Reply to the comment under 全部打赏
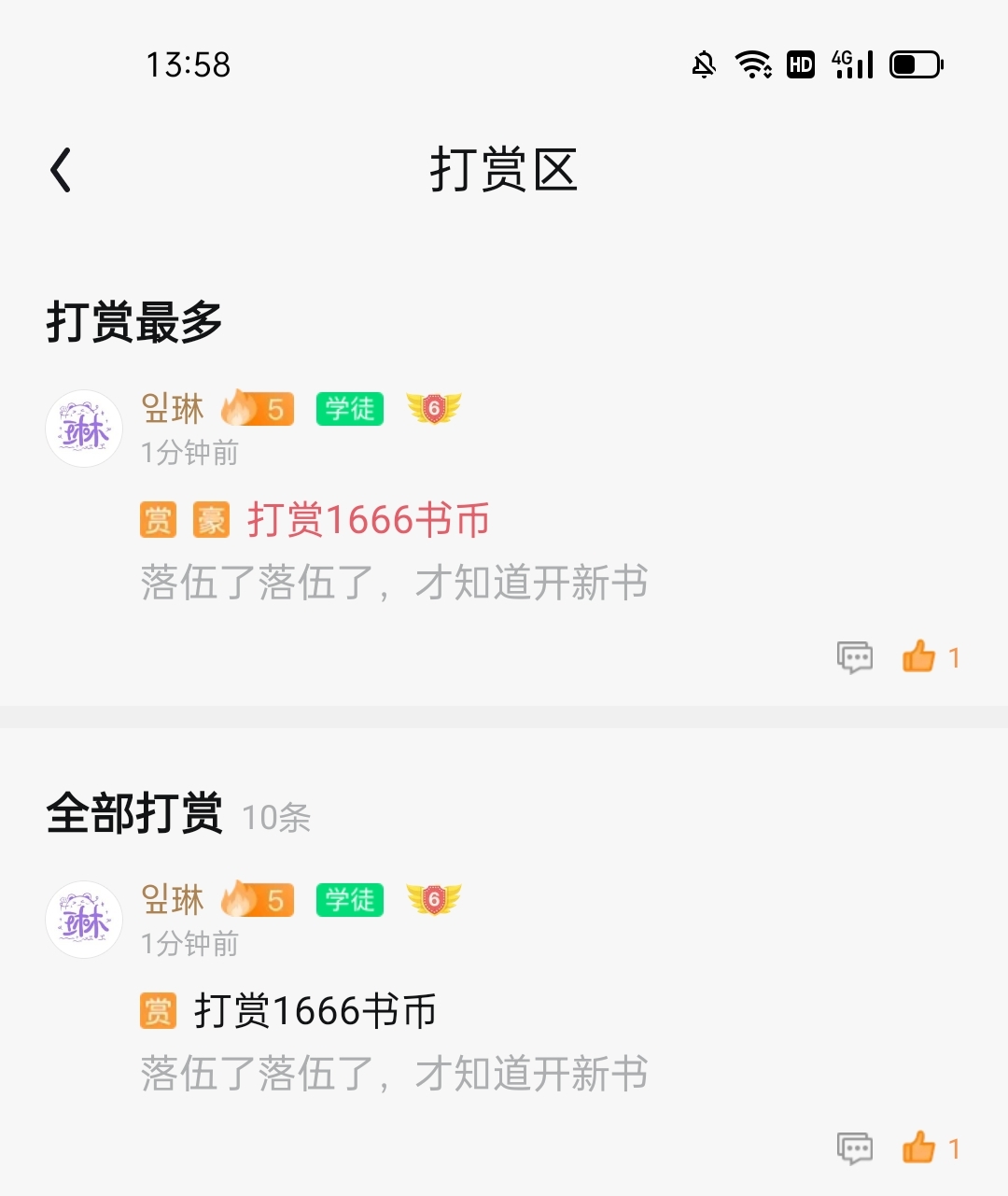Image resolution: width=1008 pixels, height=1196 pixels. [854, 1147]
